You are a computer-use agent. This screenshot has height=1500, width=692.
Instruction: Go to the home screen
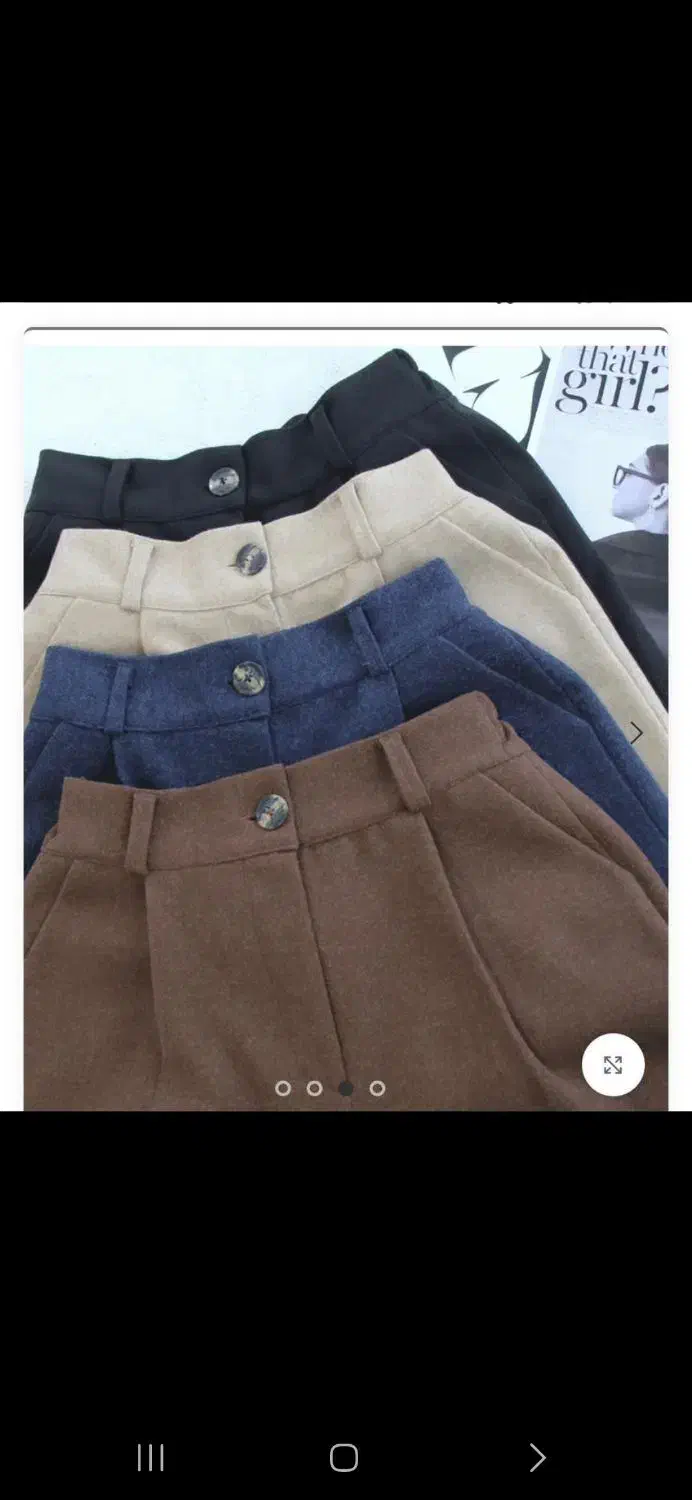[344, 1458]
